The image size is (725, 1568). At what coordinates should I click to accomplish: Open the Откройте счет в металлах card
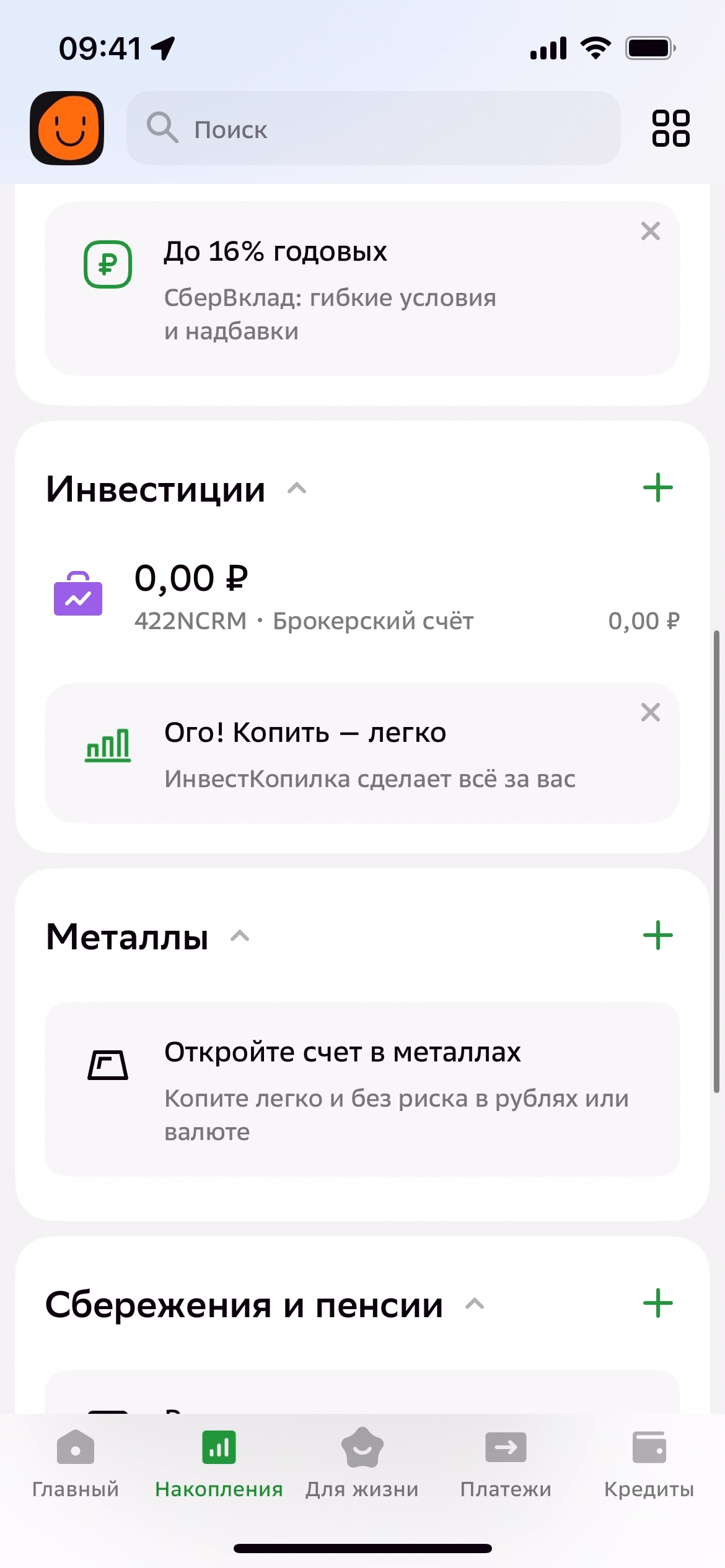[362, 1090]
